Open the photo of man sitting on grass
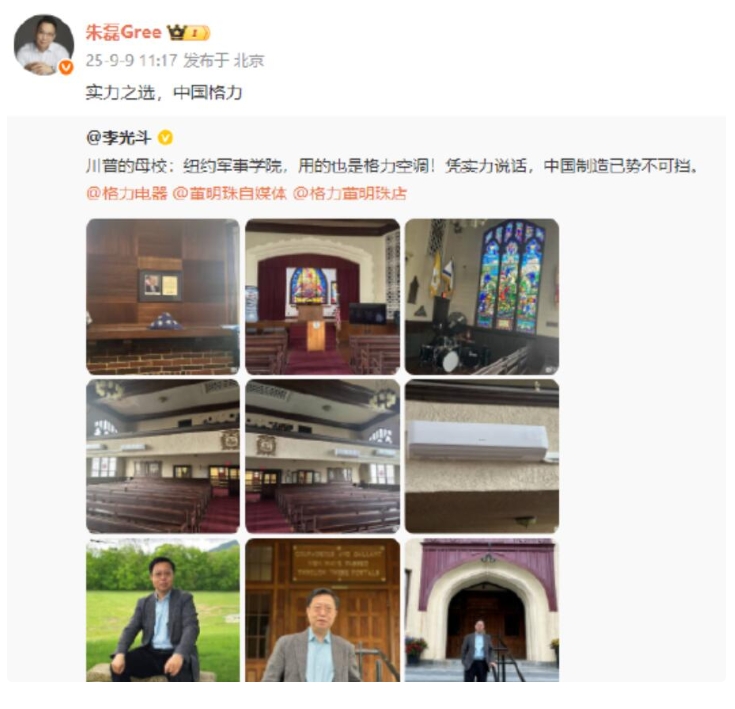The width and height of the screenshot is (735, 709). point(163,610)
